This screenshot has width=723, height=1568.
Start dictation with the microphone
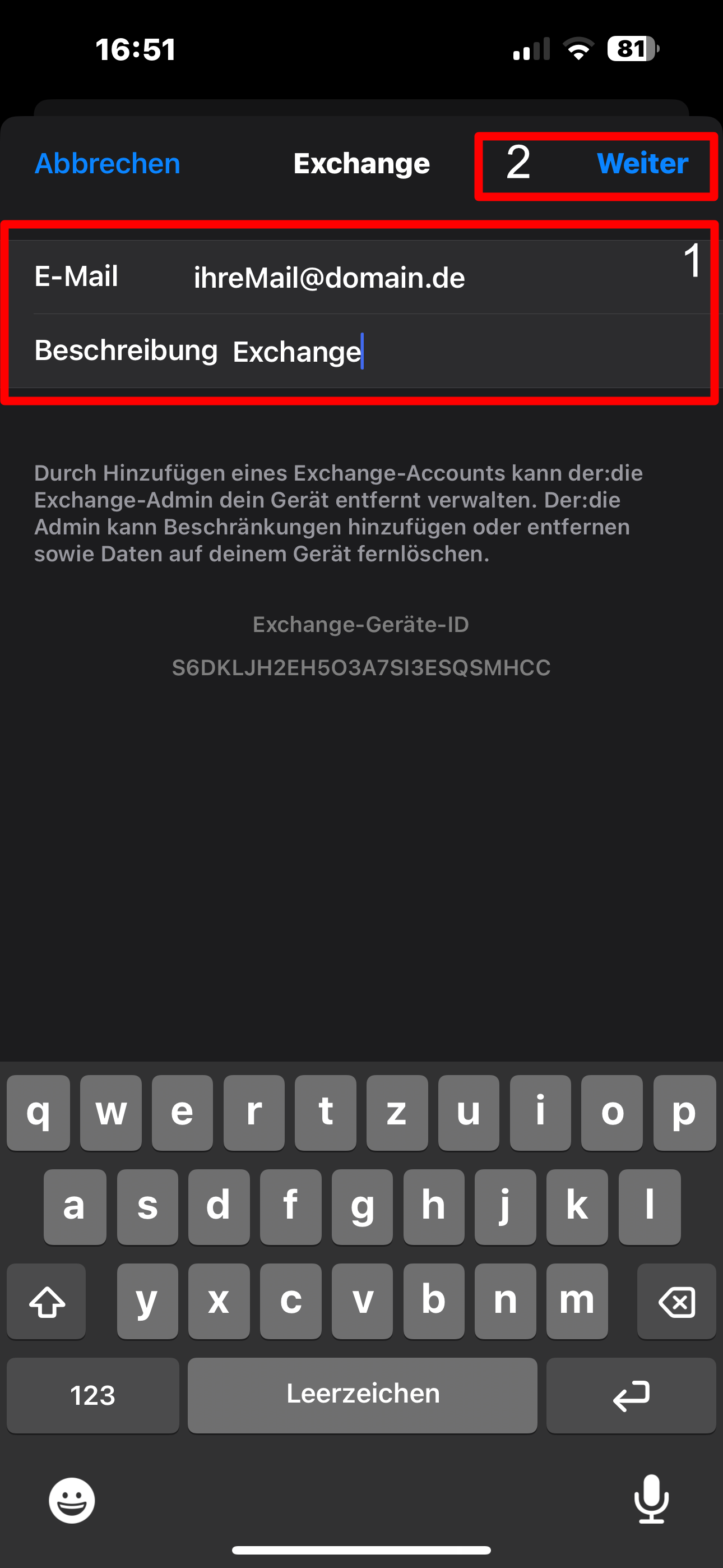(x=651, y=1498)
